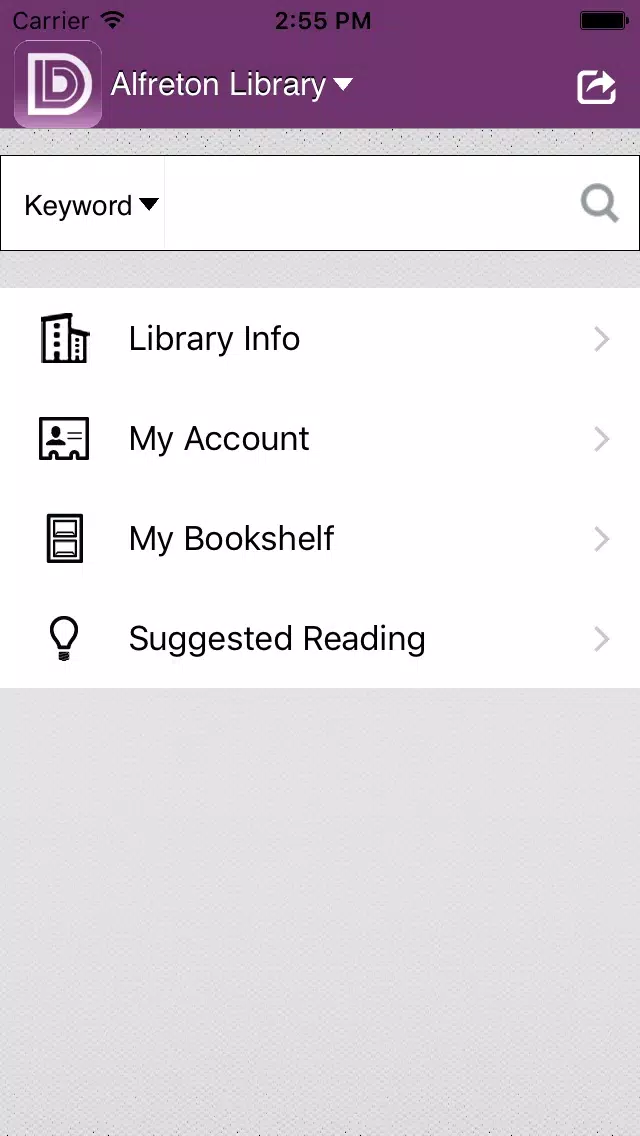The image size is (640, 1136).
Task: View My Bookshelf
Action: pos(320,538)
